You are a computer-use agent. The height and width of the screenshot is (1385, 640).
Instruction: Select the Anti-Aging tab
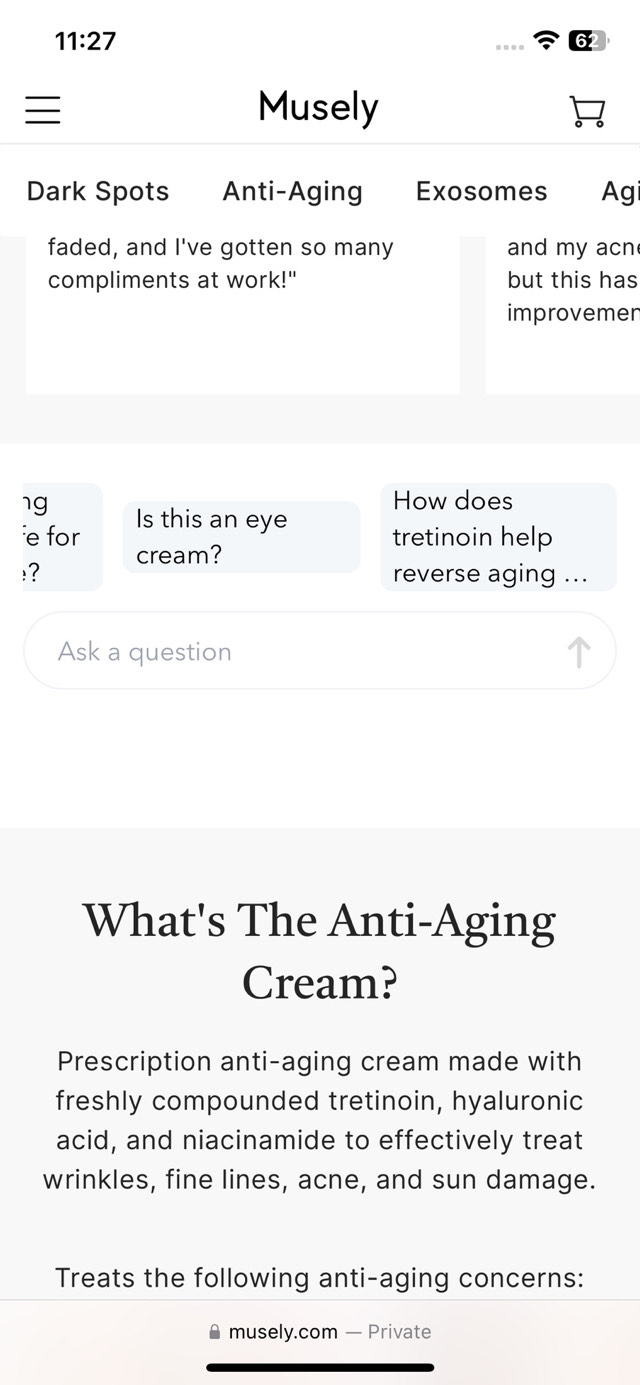[x=292, y=191]
